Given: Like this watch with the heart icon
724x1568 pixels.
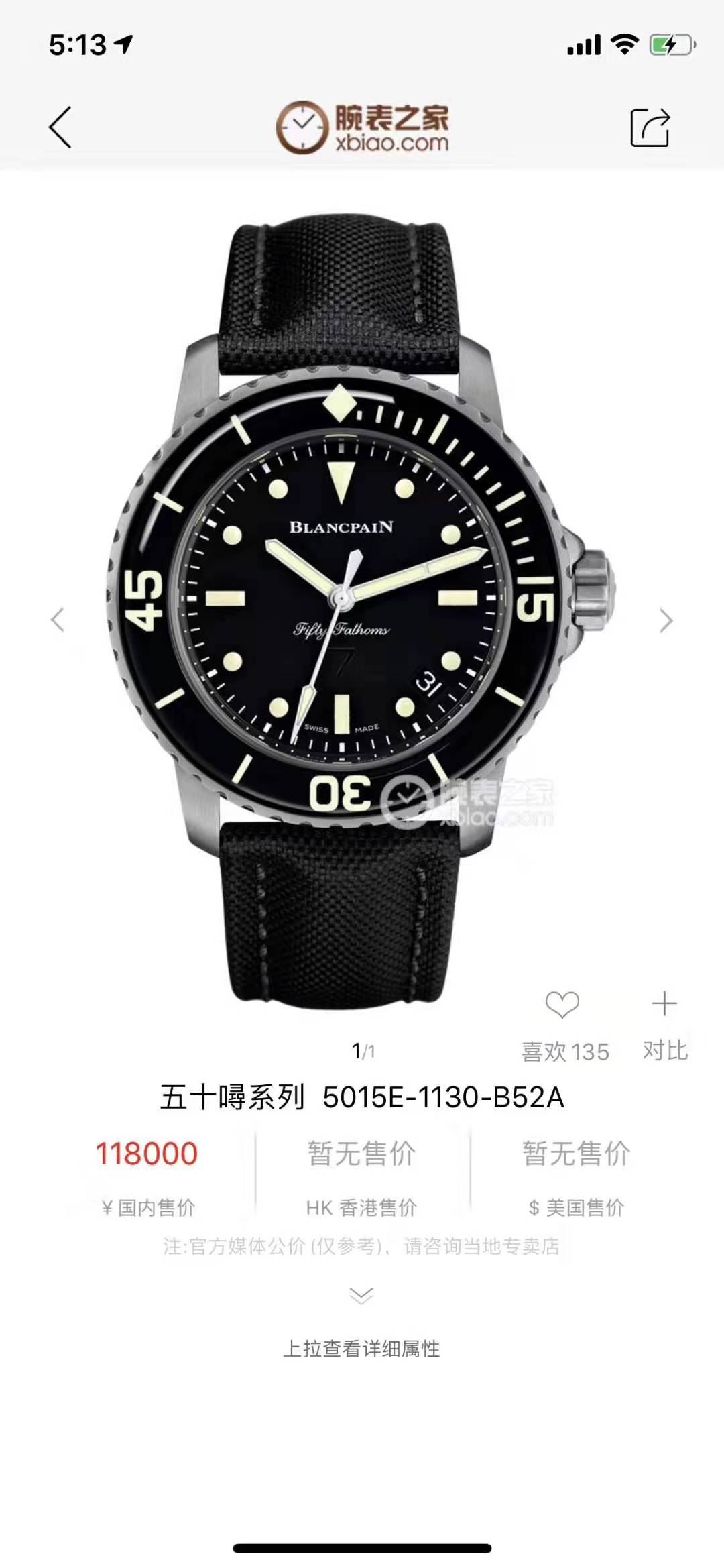Looking at the screenshot, I should [562, 1005].
